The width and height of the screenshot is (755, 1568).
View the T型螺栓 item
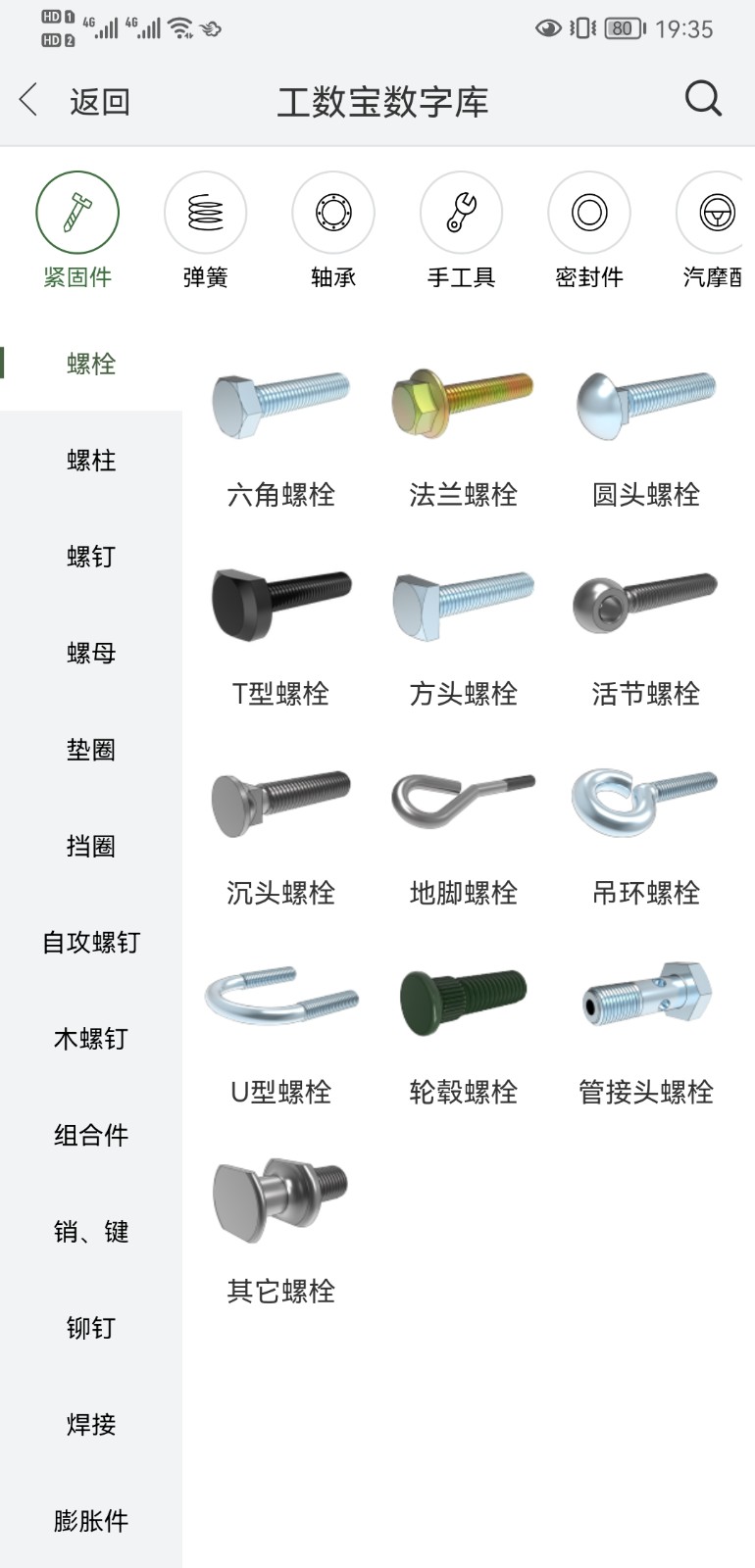coord(281,632)
